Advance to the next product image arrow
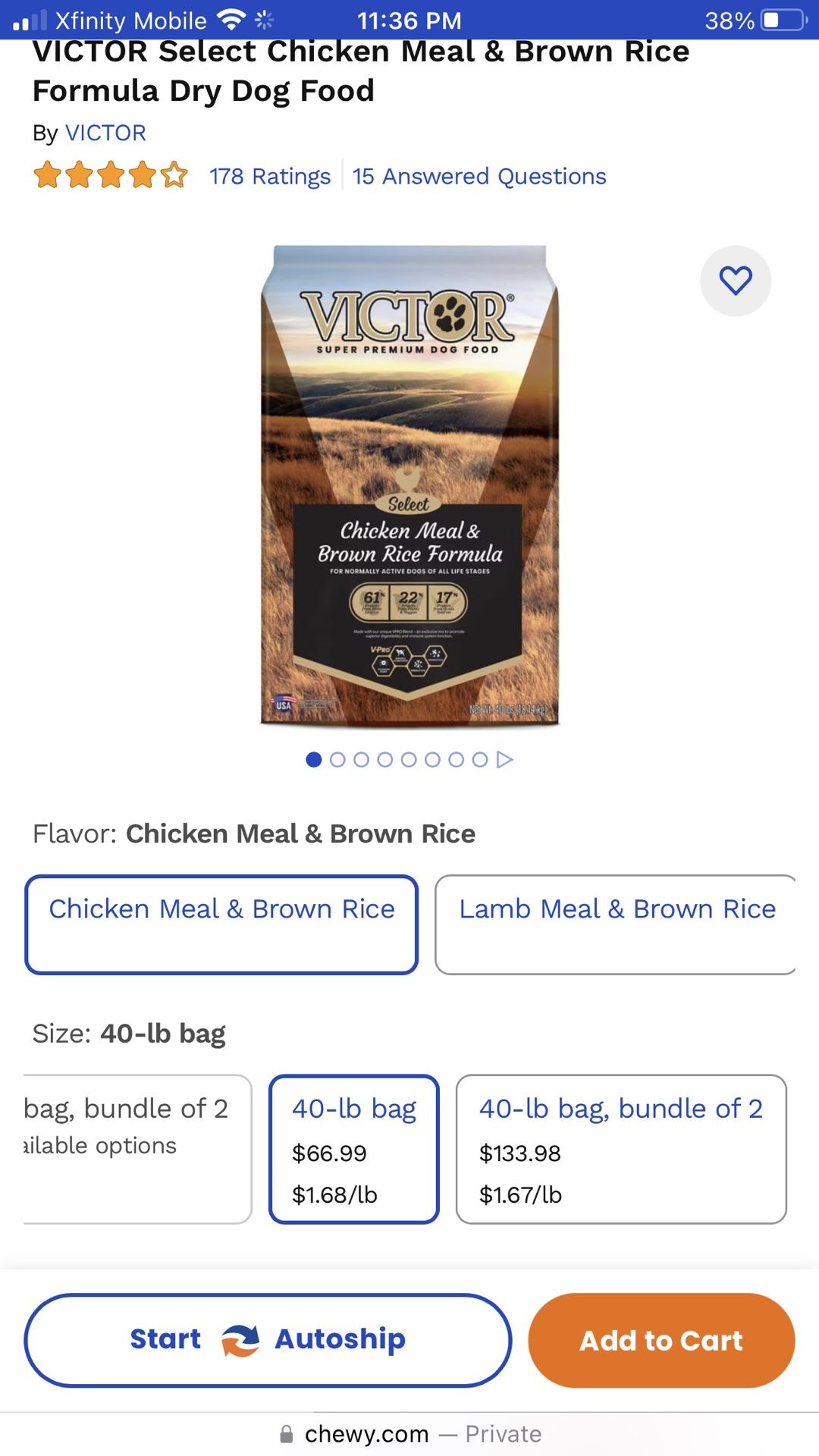Viewport: 819px width, 1456px height. click(505, 760)
